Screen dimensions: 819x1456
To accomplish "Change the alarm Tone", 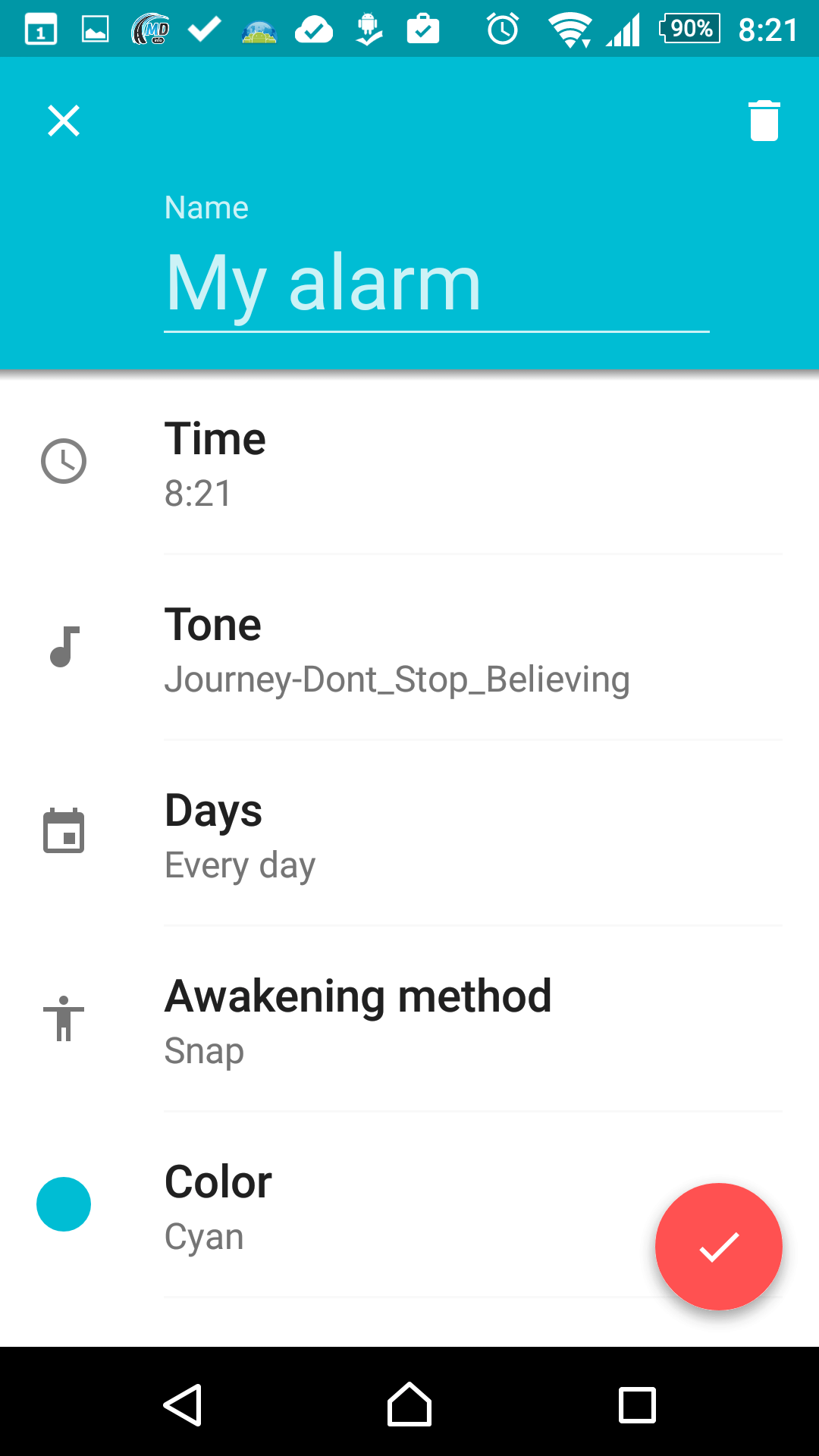I will click(x=409, y=648).
